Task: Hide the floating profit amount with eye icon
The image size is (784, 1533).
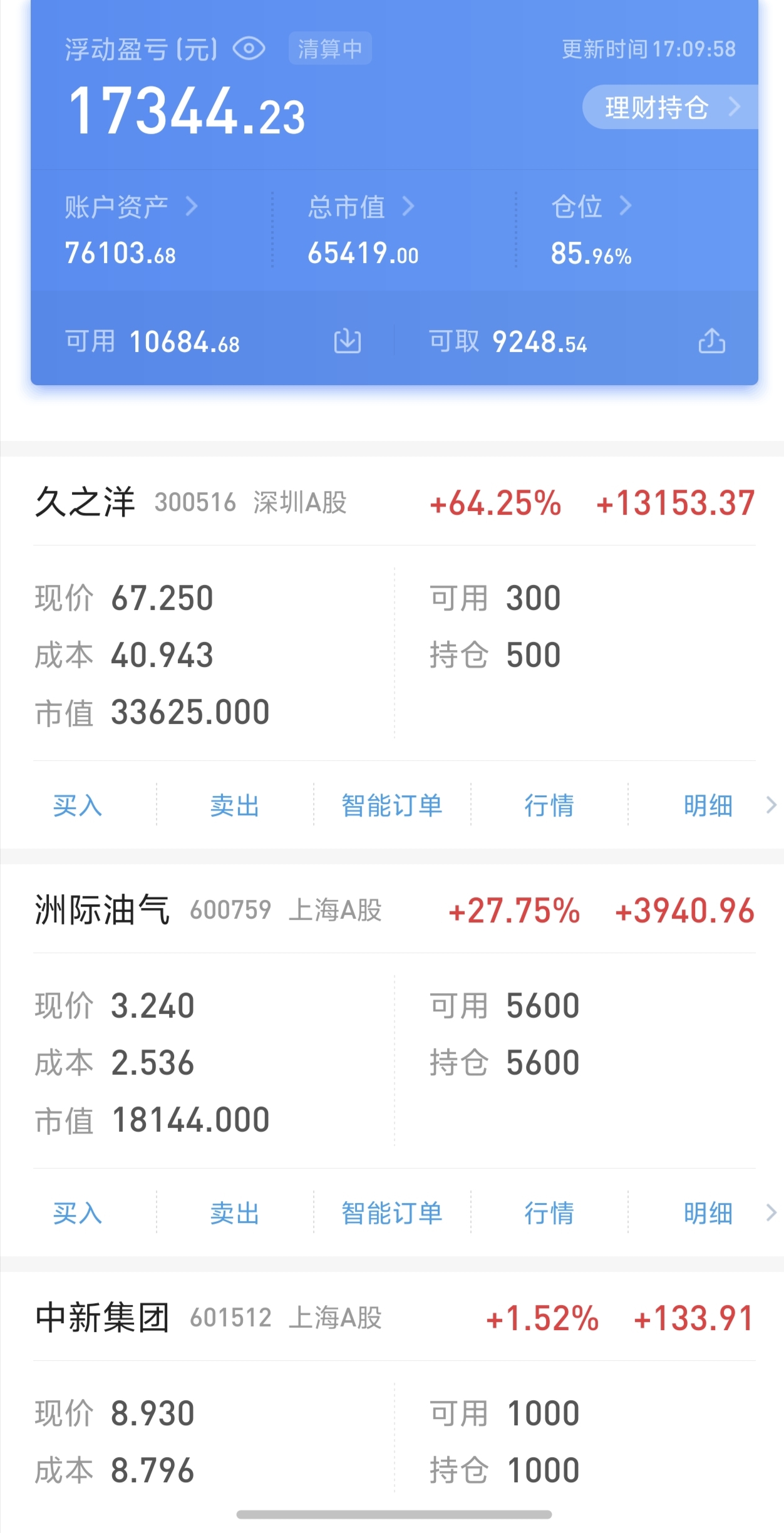Action: pos(249,49)
